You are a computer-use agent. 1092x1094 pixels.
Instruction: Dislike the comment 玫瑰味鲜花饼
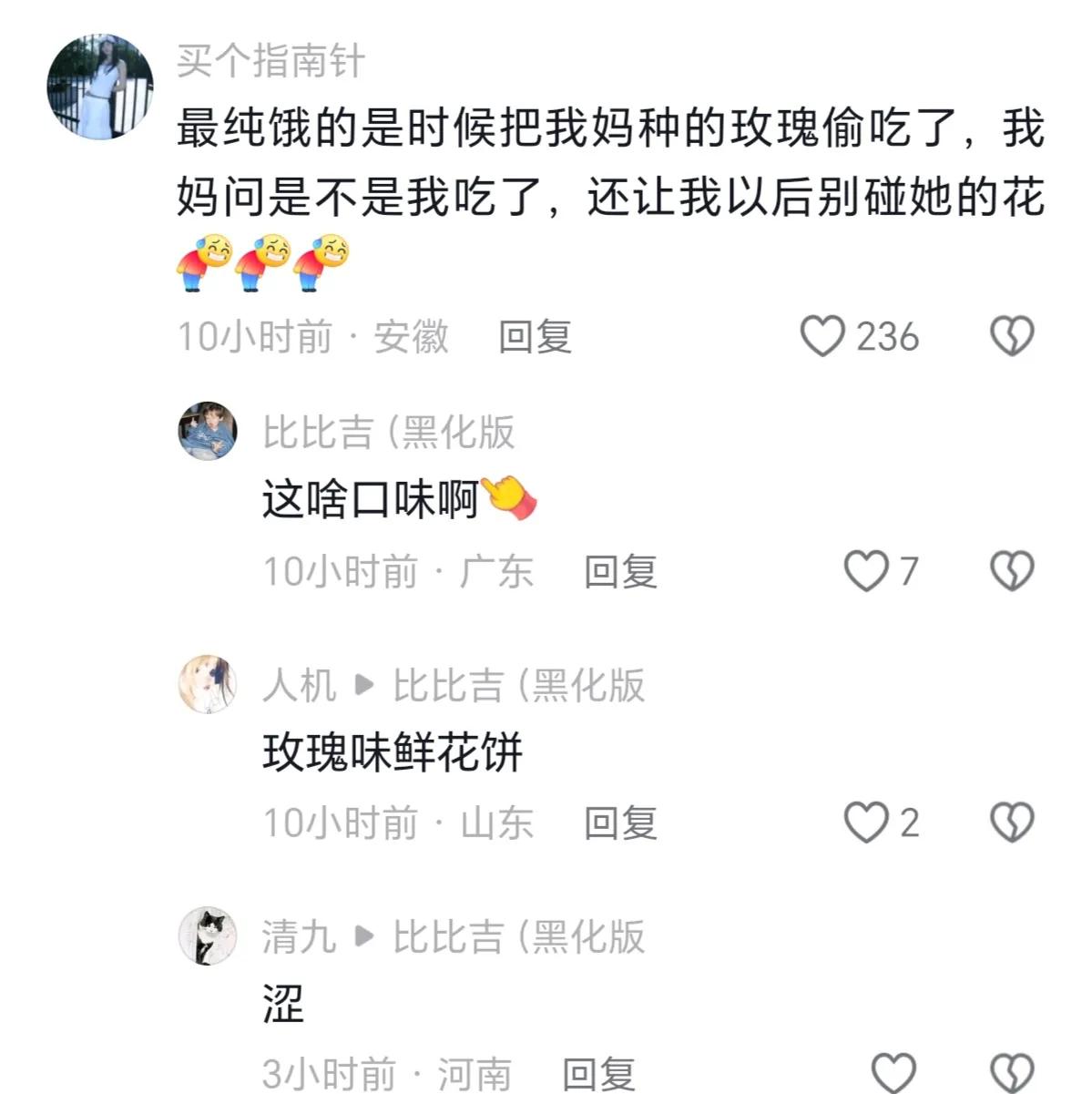[x=1012, y=823]
